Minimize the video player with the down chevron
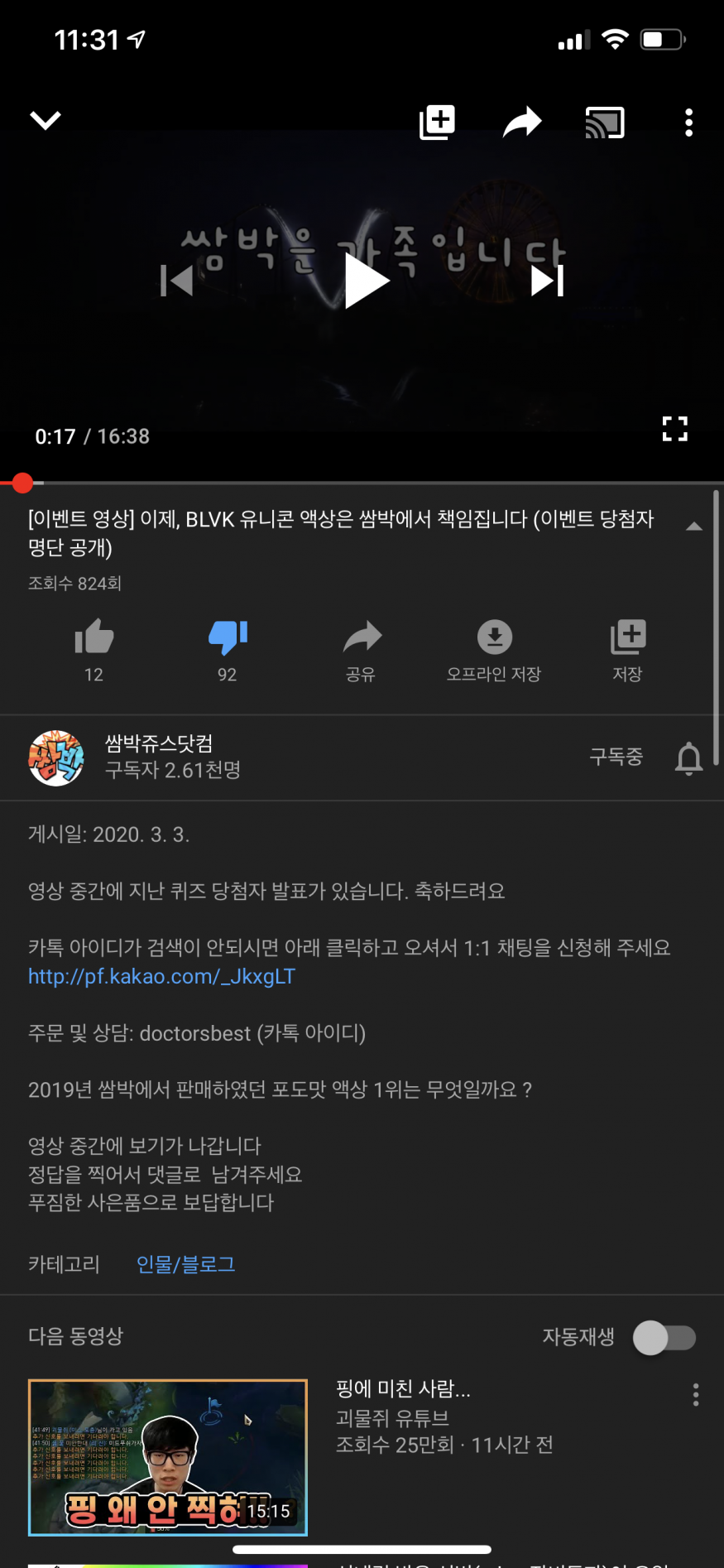 coord(45,121)
